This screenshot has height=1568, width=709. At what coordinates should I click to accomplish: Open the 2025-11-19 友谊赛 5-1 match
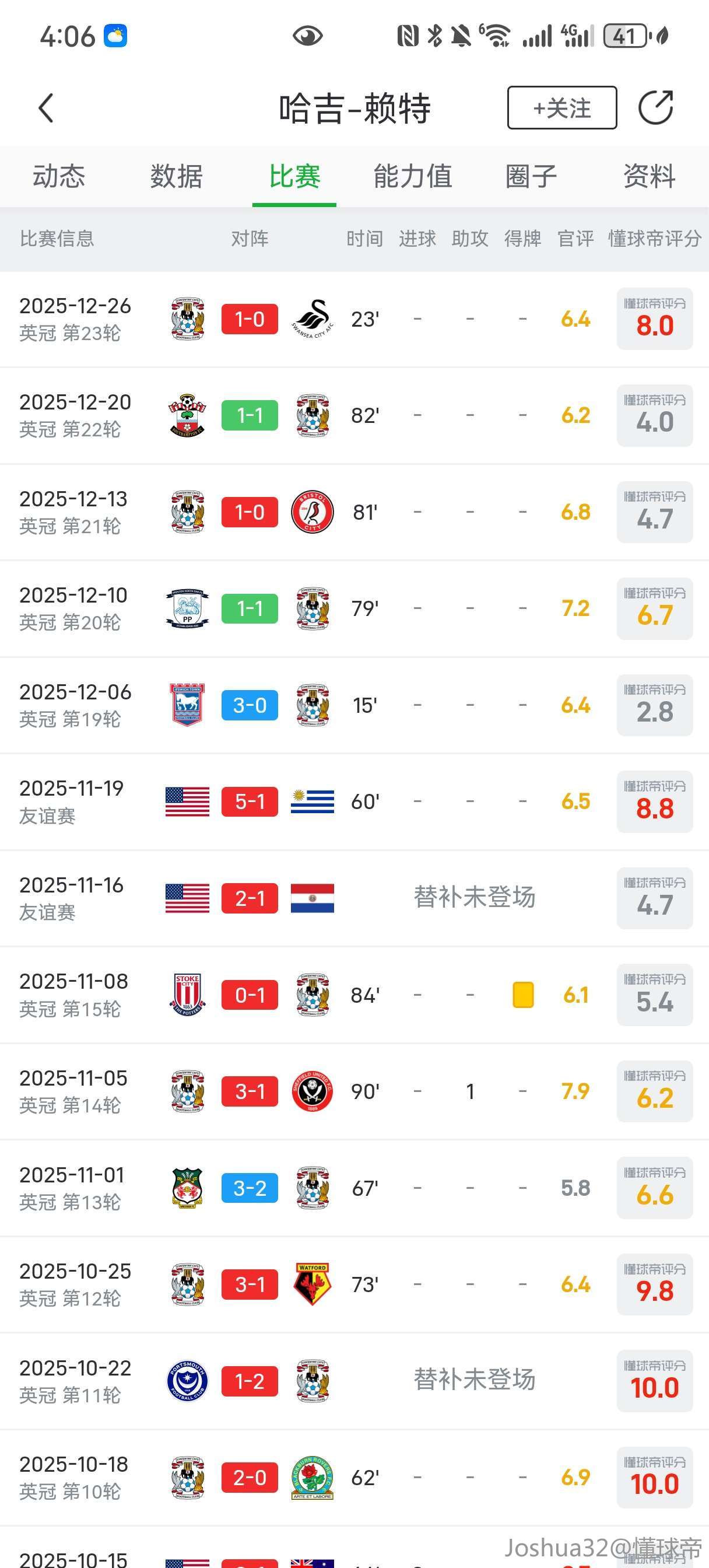click(250, 801)
